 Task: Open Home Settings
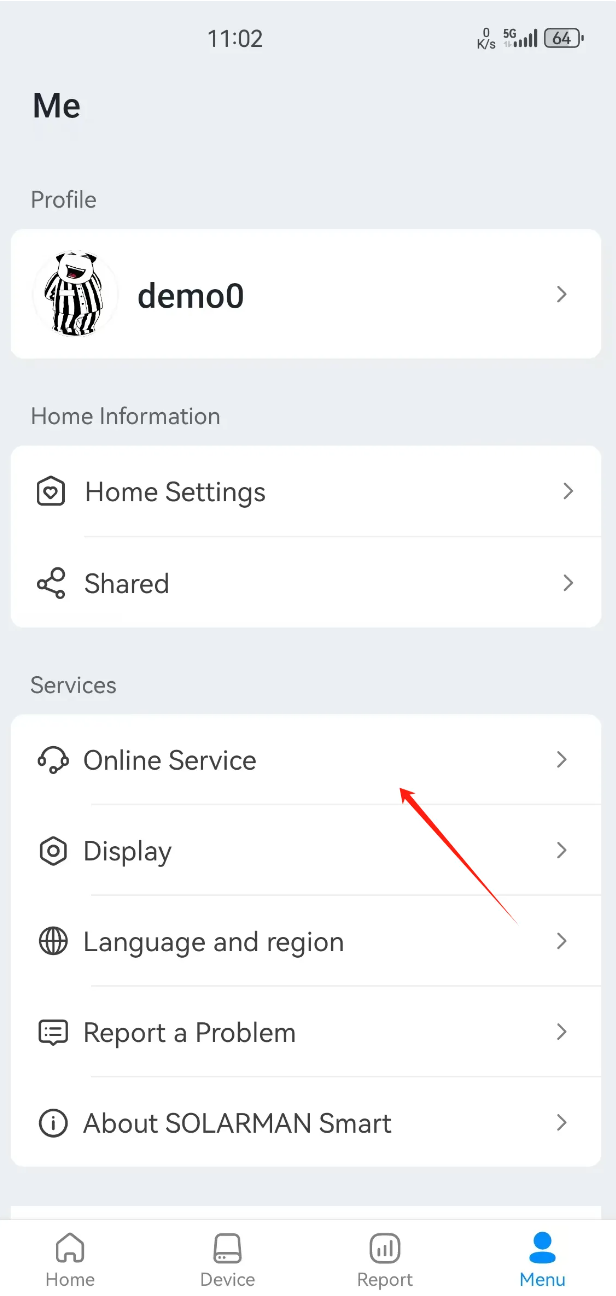pyautogui.click(x=305, y=491)
